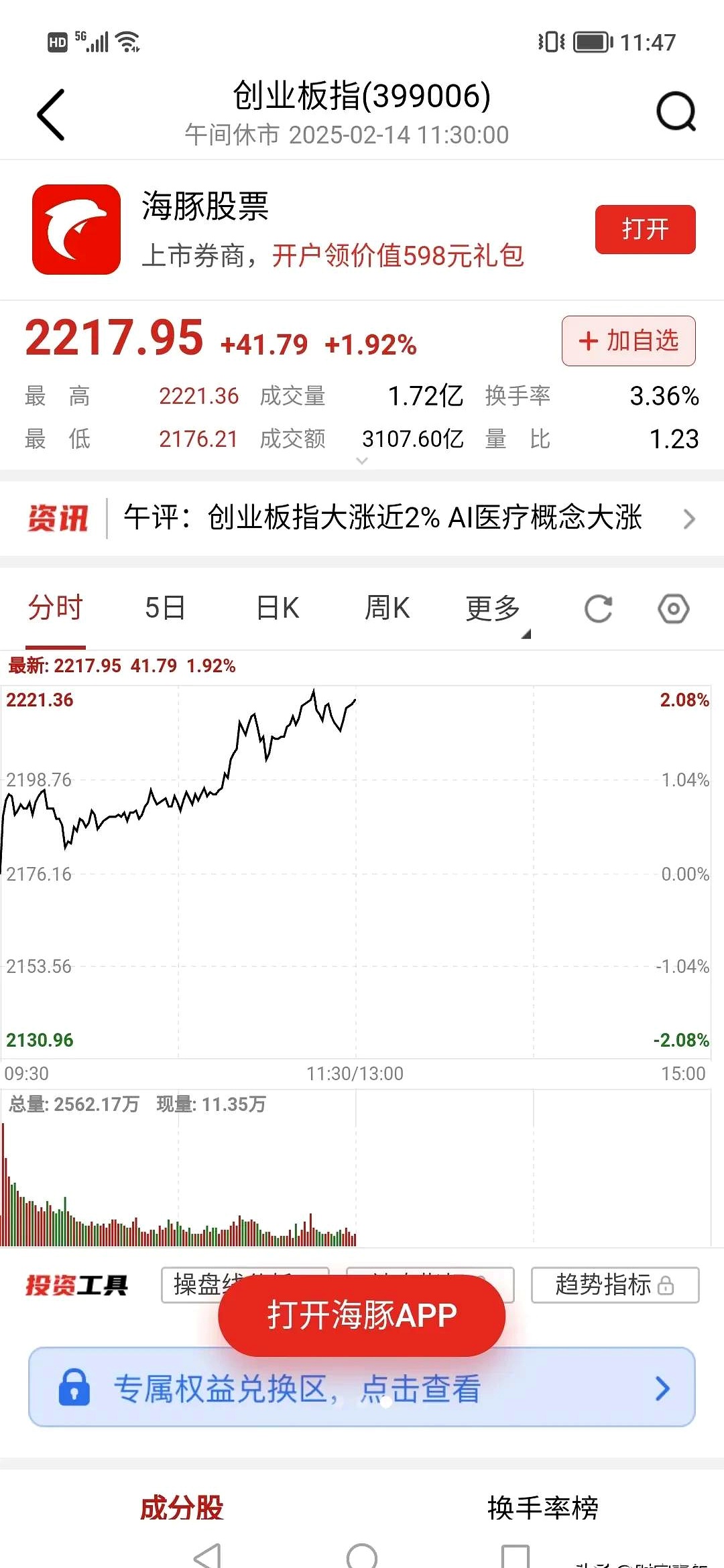Switch chart to 周K view
Viewport: 724px width, 1568px height.
(x=387, y=608)
